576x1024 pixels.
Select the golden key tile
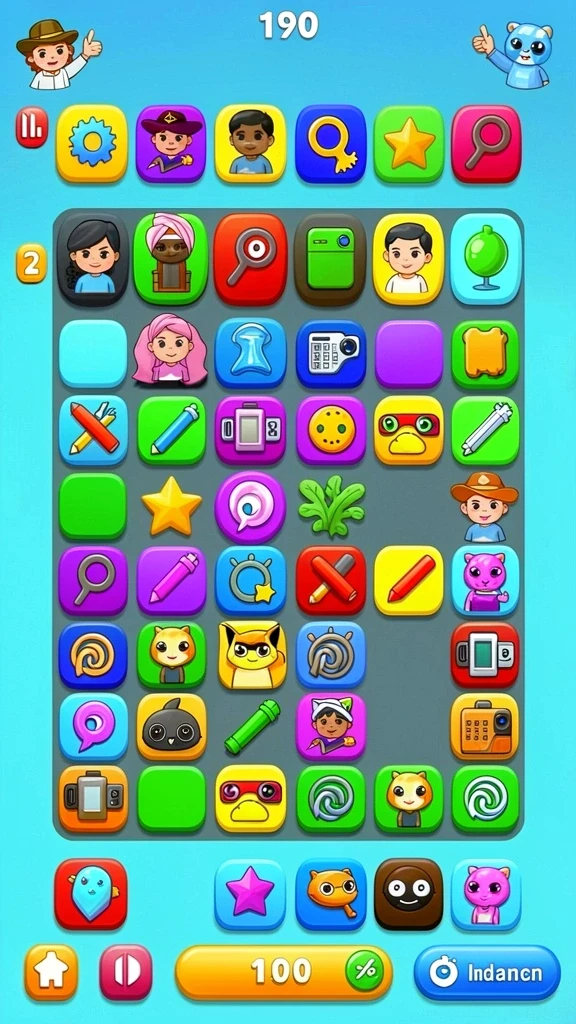(x=331, y=144)
